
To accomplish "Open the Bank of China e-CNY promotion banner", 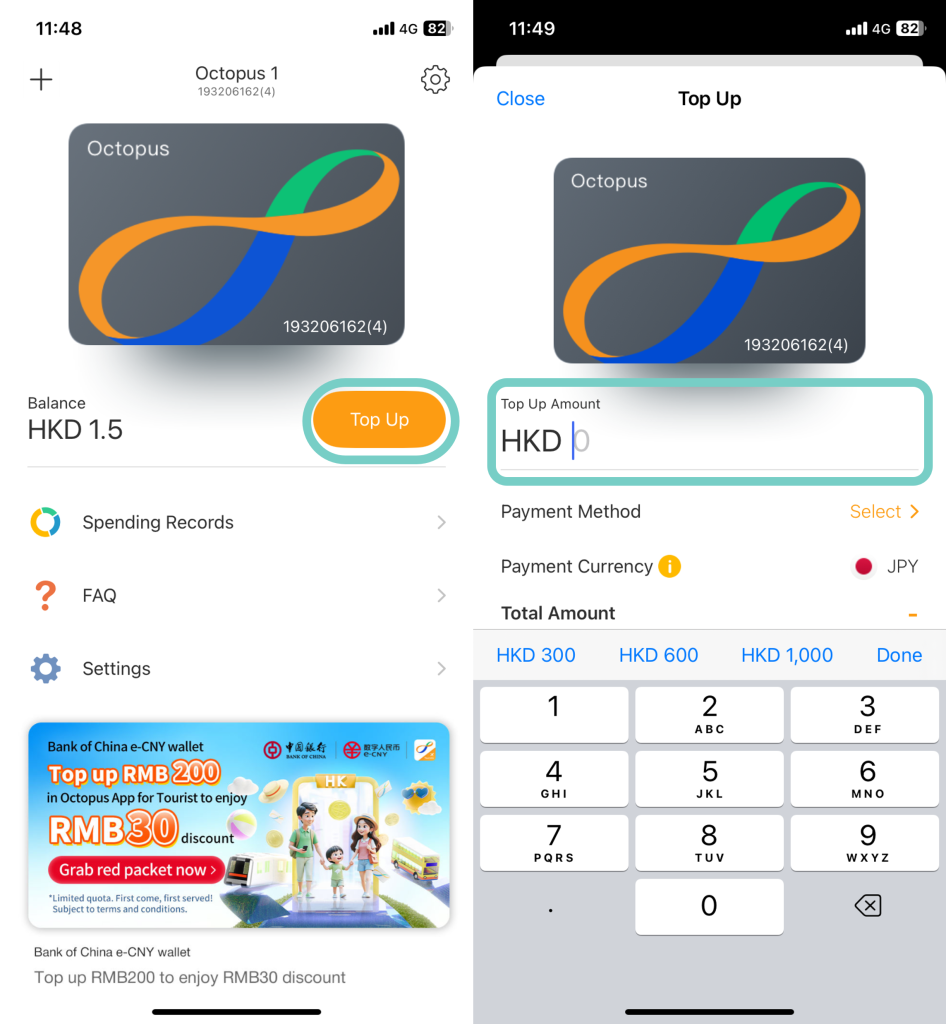I will coord(238,825).
